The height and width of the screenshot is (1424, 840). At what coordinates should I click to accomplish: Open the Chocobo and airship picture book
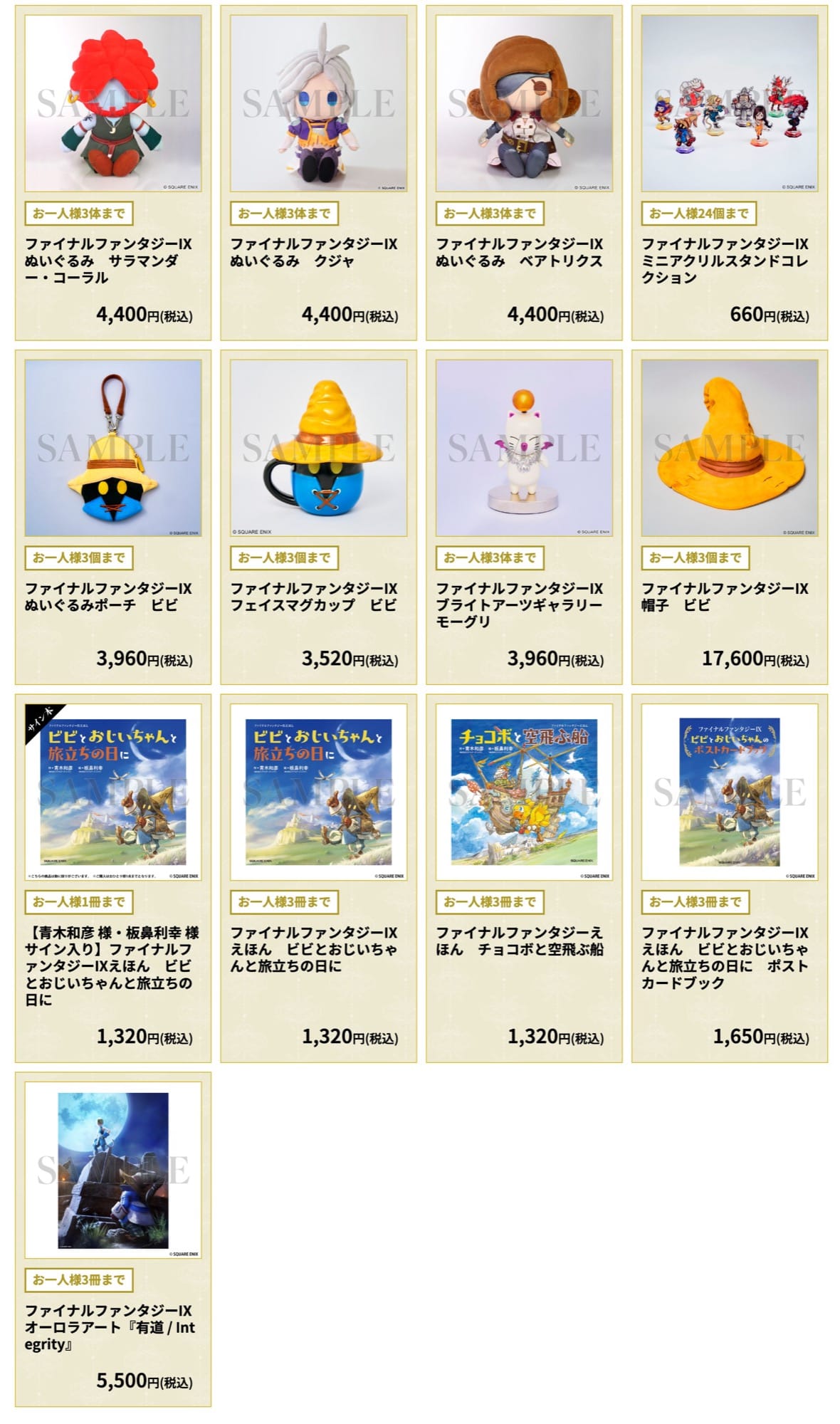pos(523,877)
